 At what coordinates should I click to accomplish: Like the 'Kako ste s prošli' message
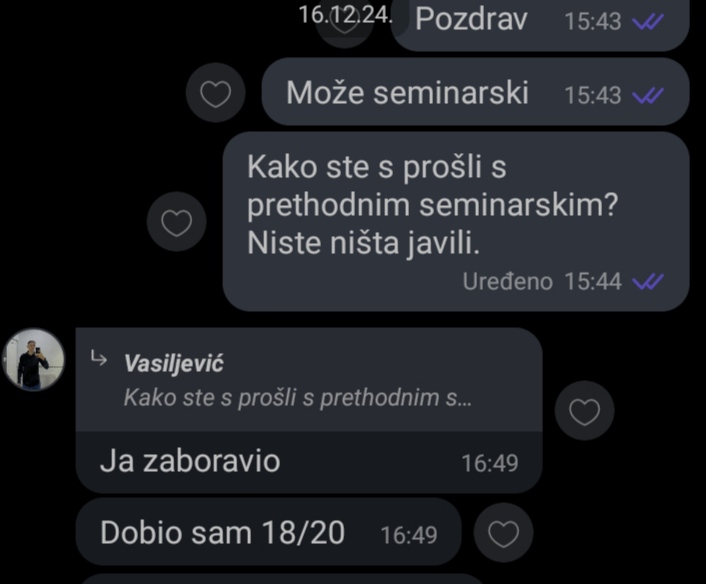pyautogui.click(x=177, y=222)
